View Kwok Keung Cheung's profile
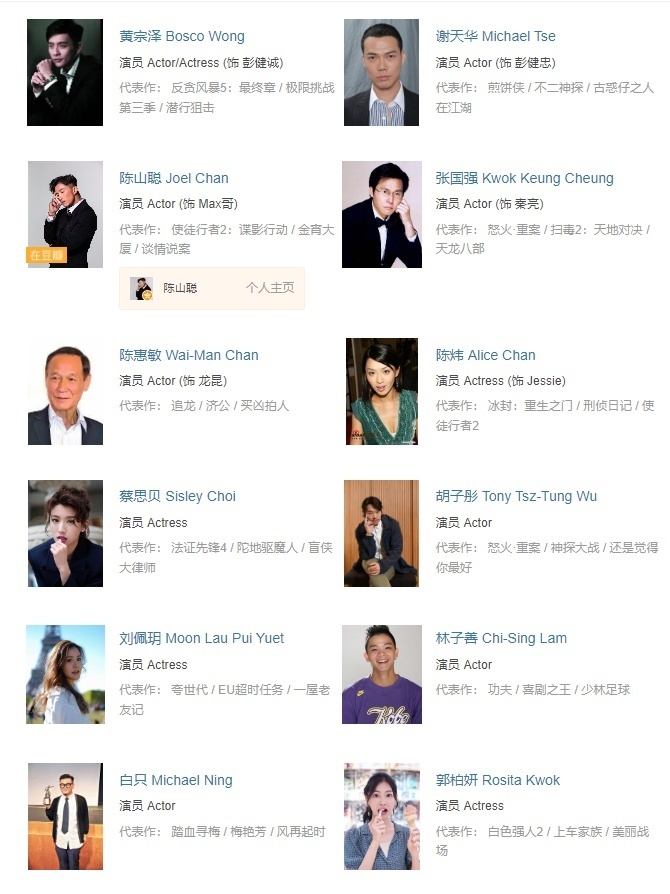Screen dimensions: 670x894 (524, 178)
